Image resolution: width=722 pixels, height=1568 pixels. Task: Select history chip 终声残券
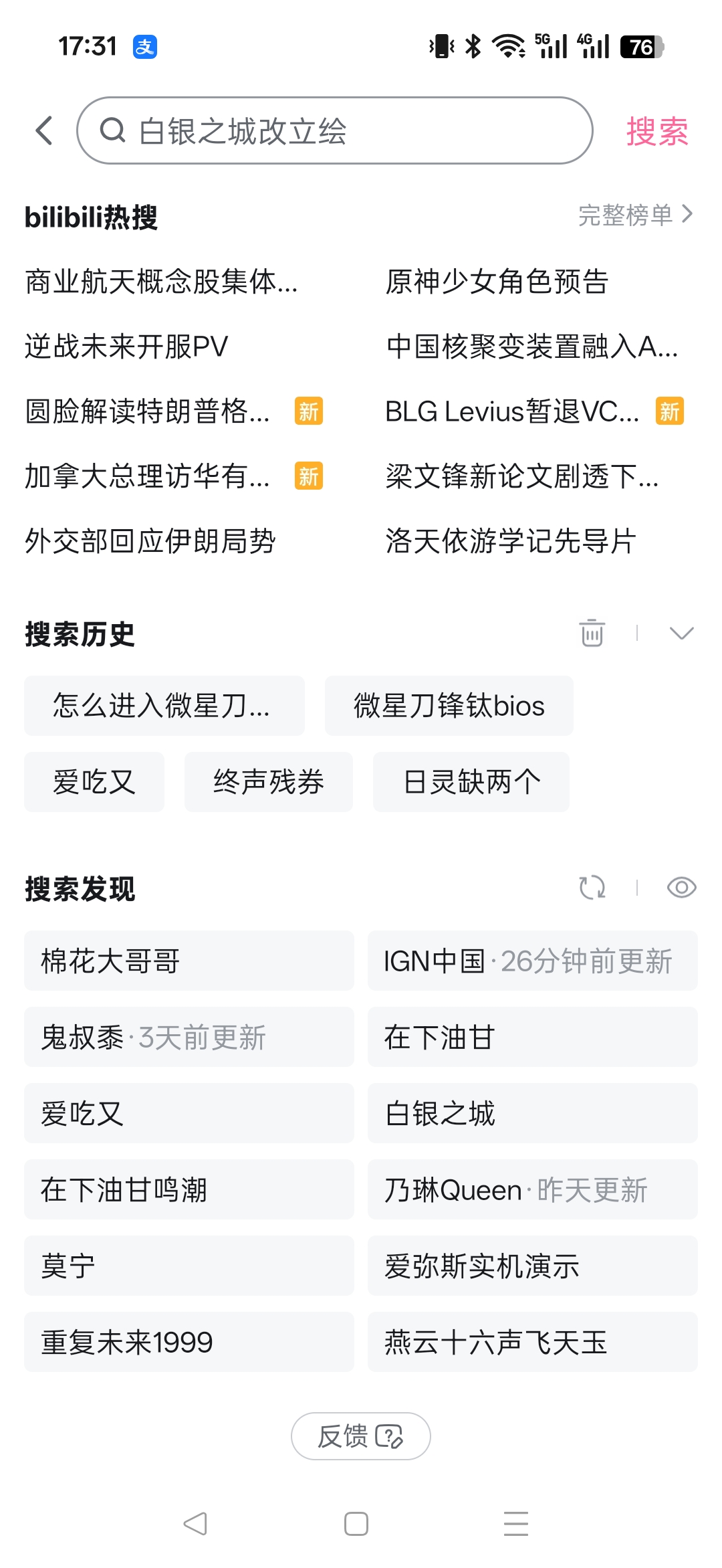tap(268, 782)
